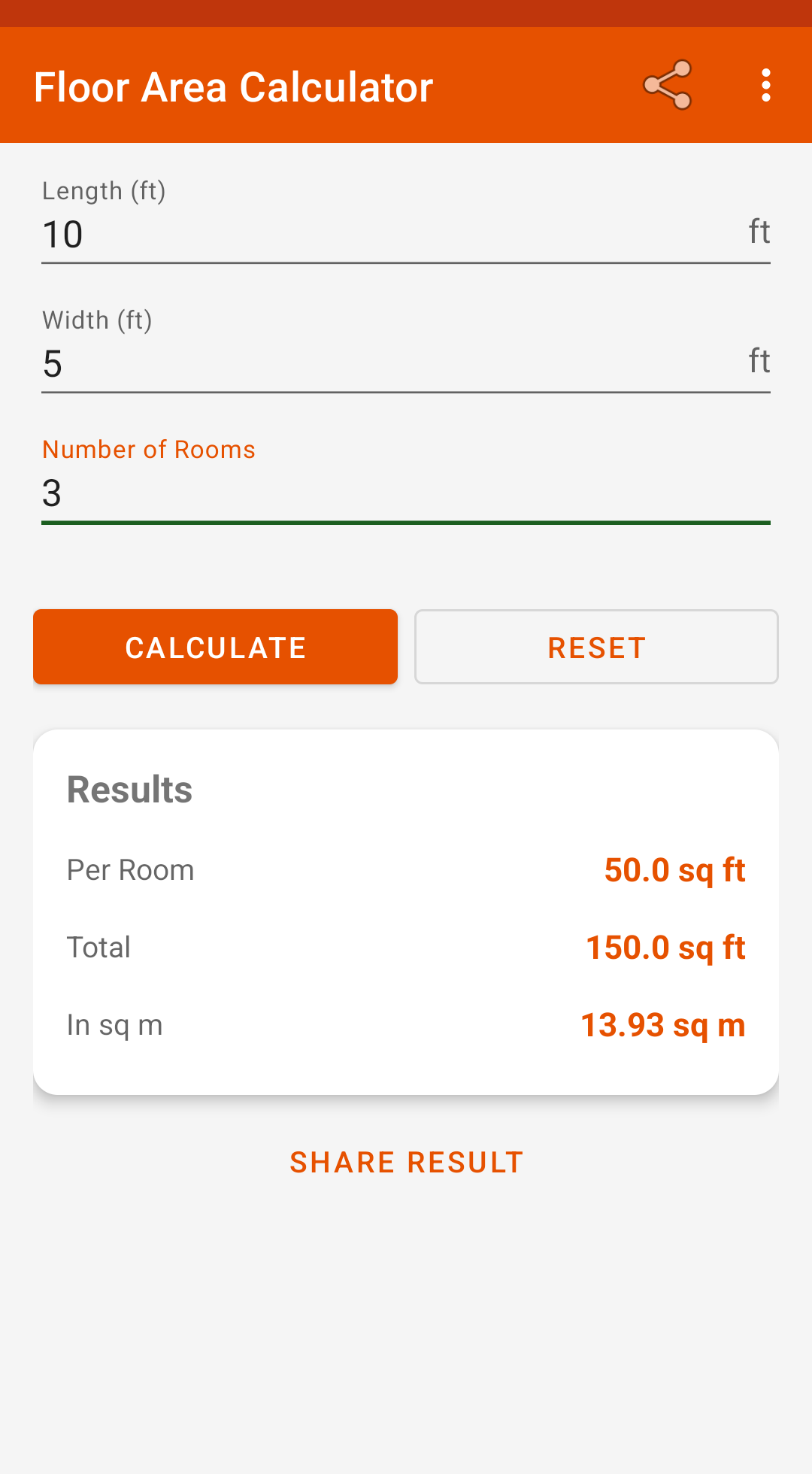Click the ft unit label beside Length
Viewport: 812px width, 1474px height.
(759, 232)
